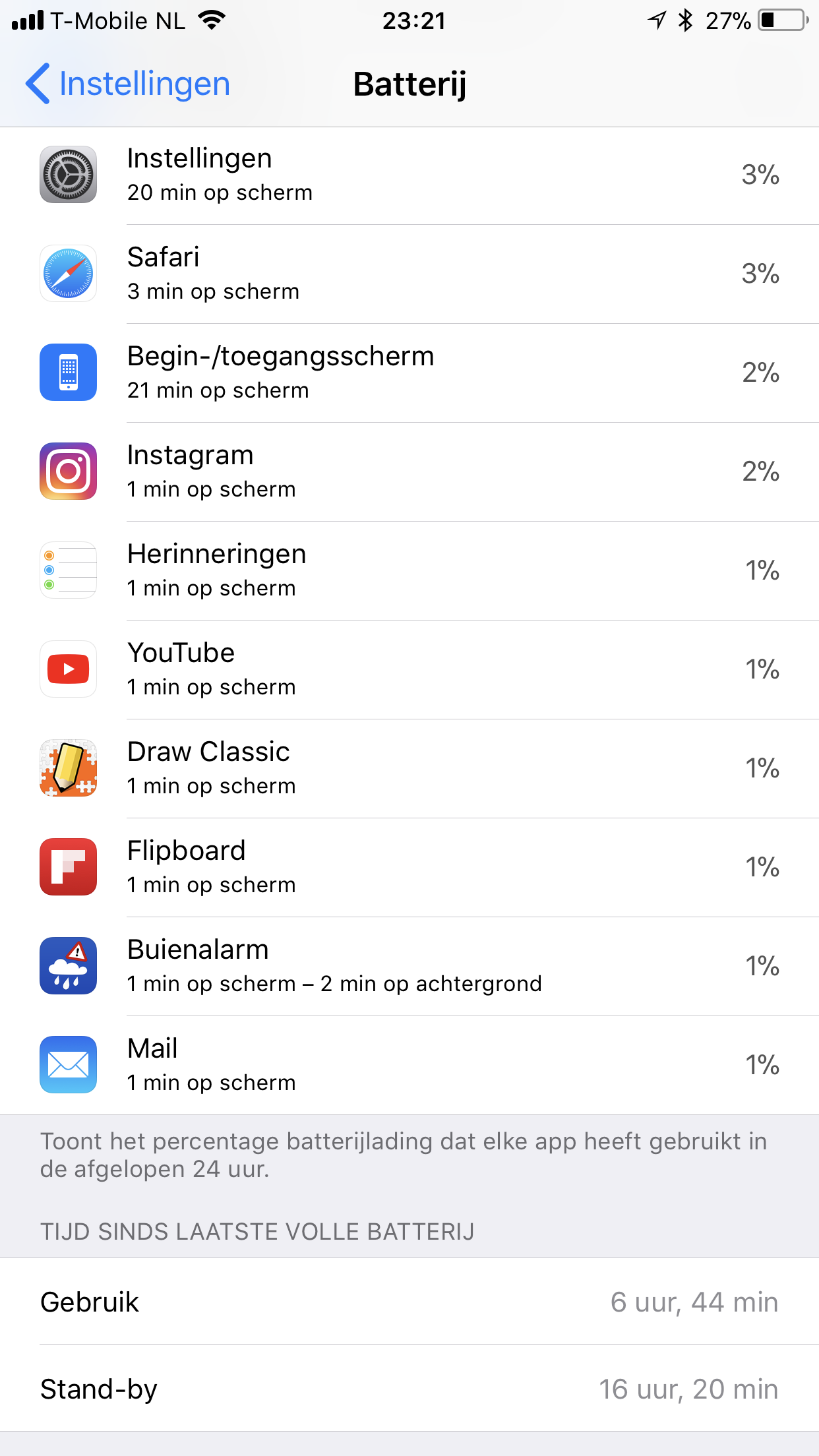Tap the Begin-/toegangsscherm row

pos(409,373)
